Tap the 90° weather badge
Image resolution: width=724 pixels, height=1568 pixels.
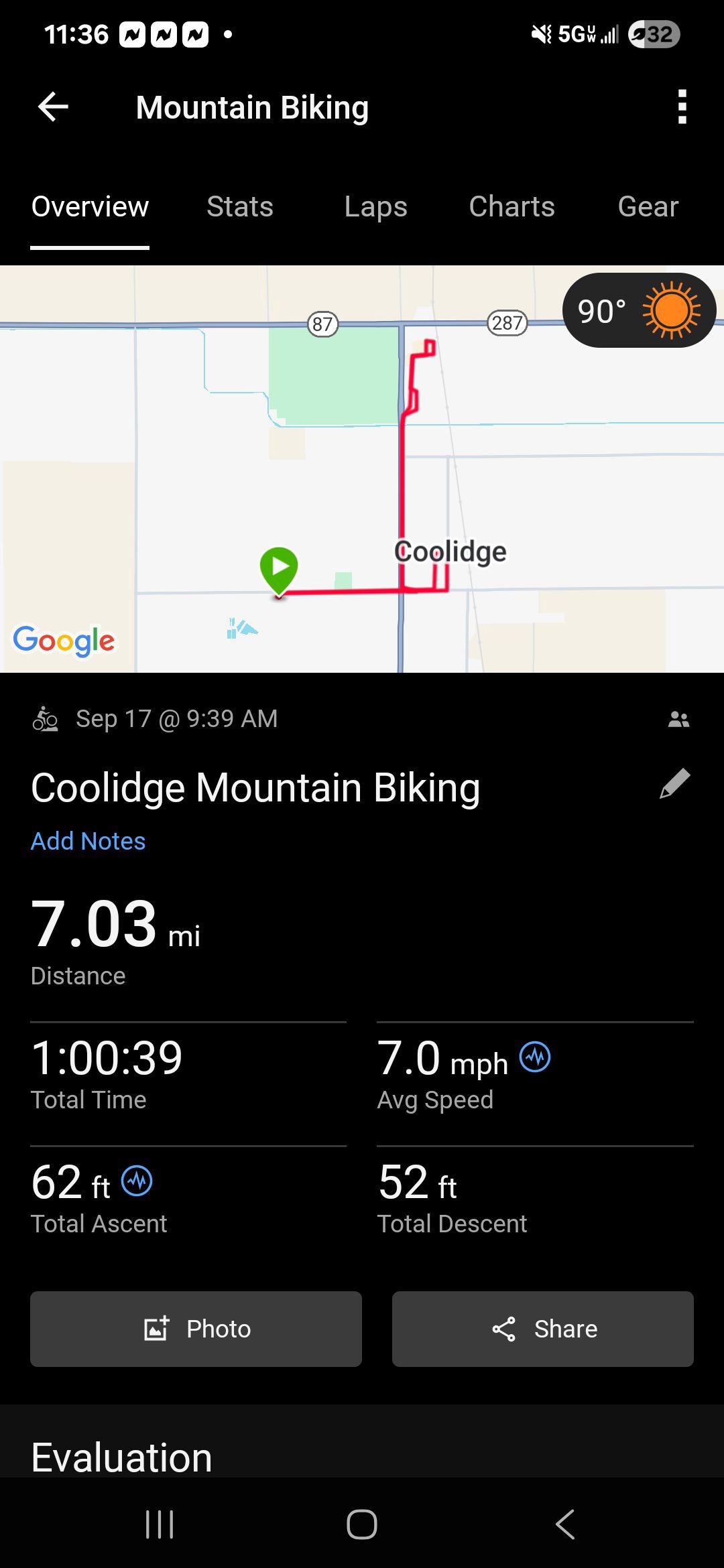click(x=639, y=310)
